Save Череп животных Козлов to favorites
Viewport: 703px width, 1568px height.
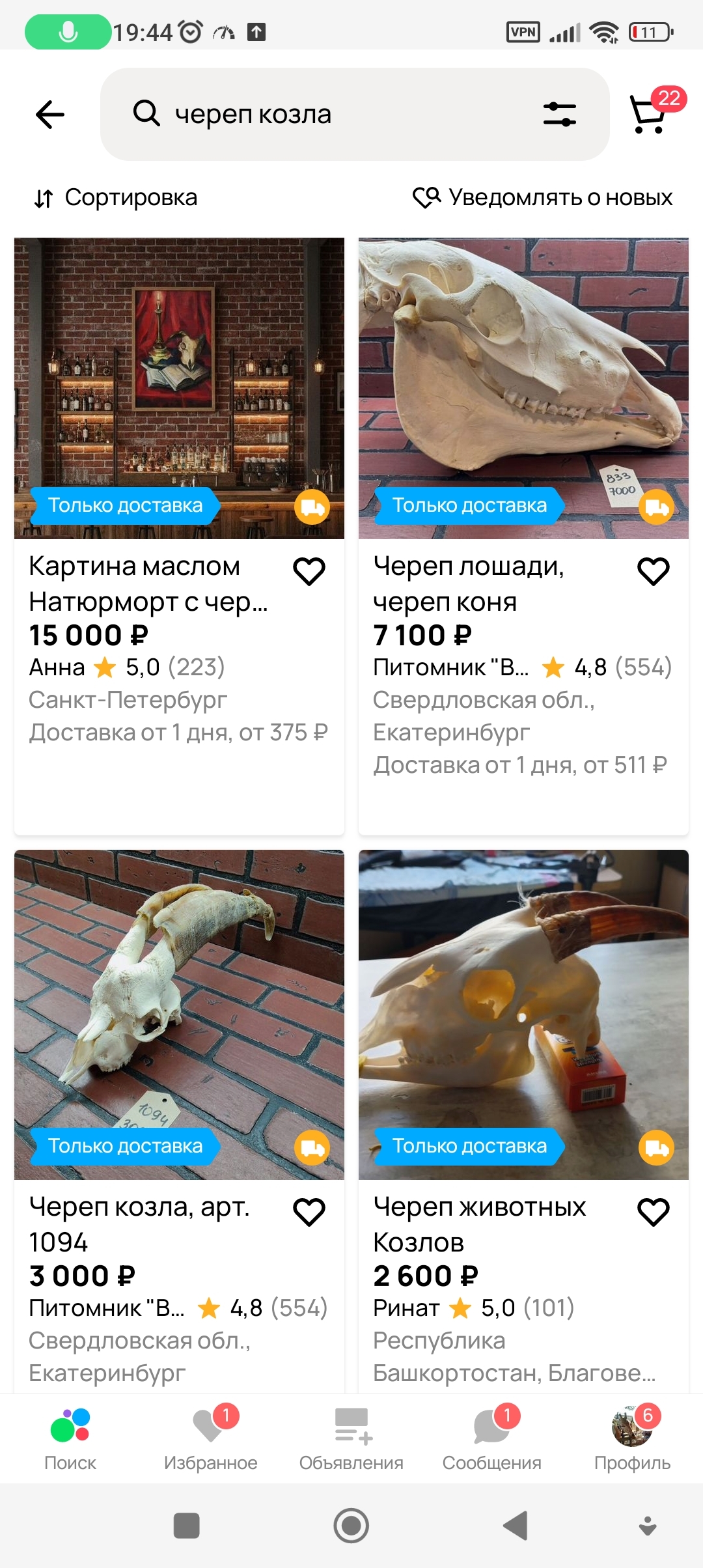(x=654, y=1212)
